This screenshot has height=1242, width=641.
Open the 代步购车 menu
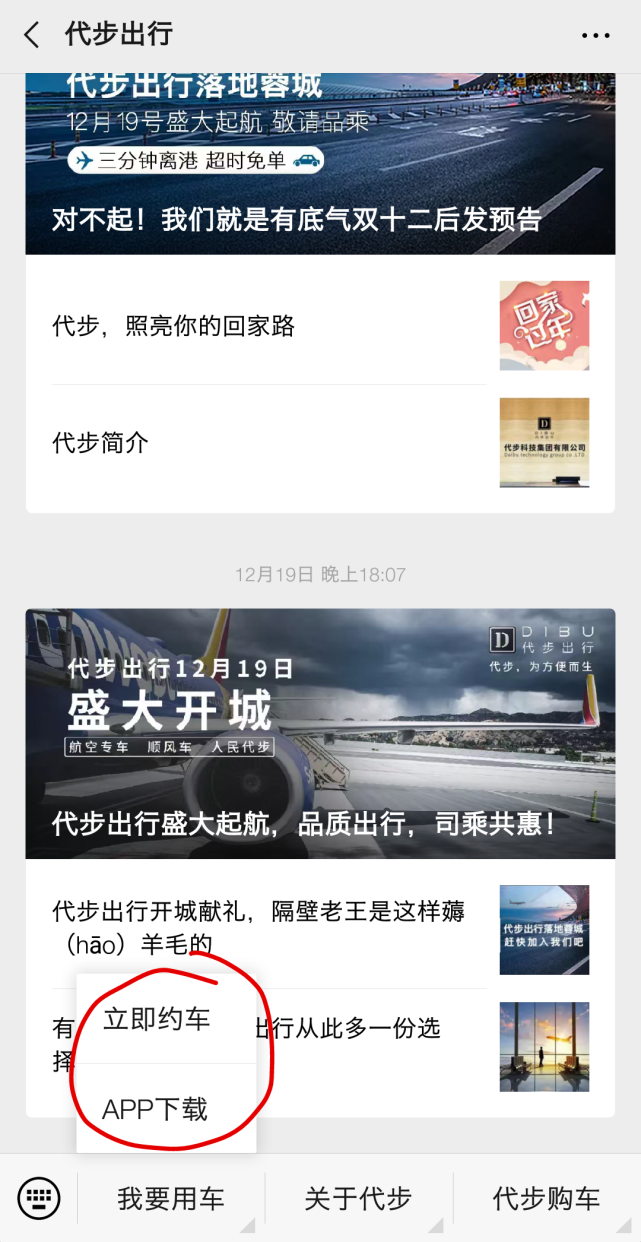tap(546, 1198)
